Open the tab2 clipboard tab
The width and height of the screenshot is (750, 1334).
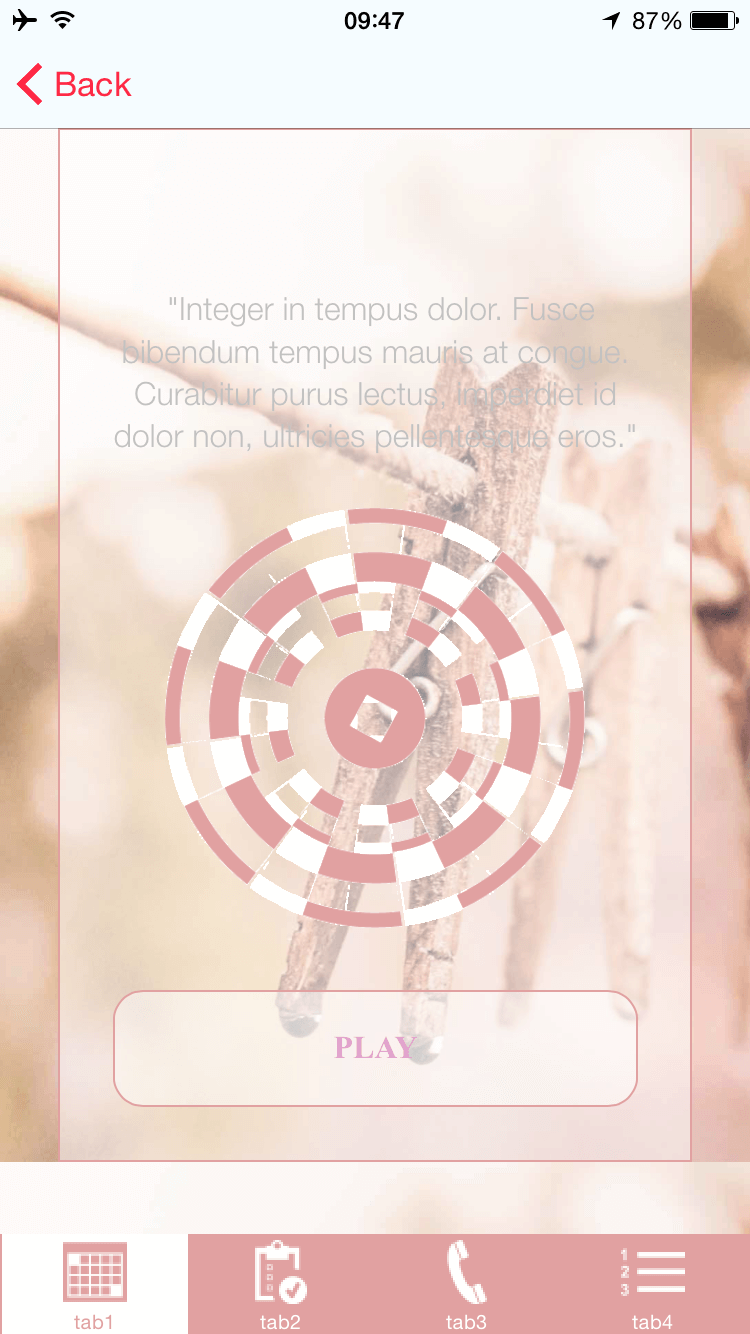[280, 1284]
